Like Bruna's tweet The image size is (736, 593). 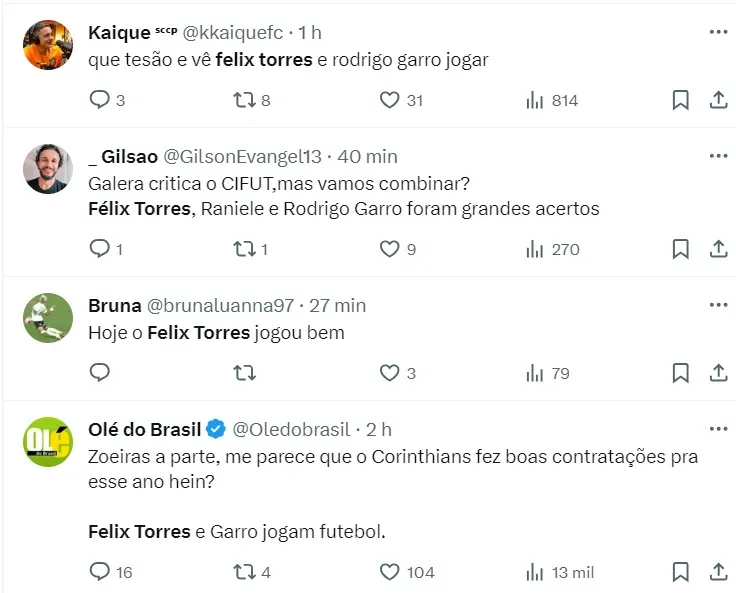(390, 373)
